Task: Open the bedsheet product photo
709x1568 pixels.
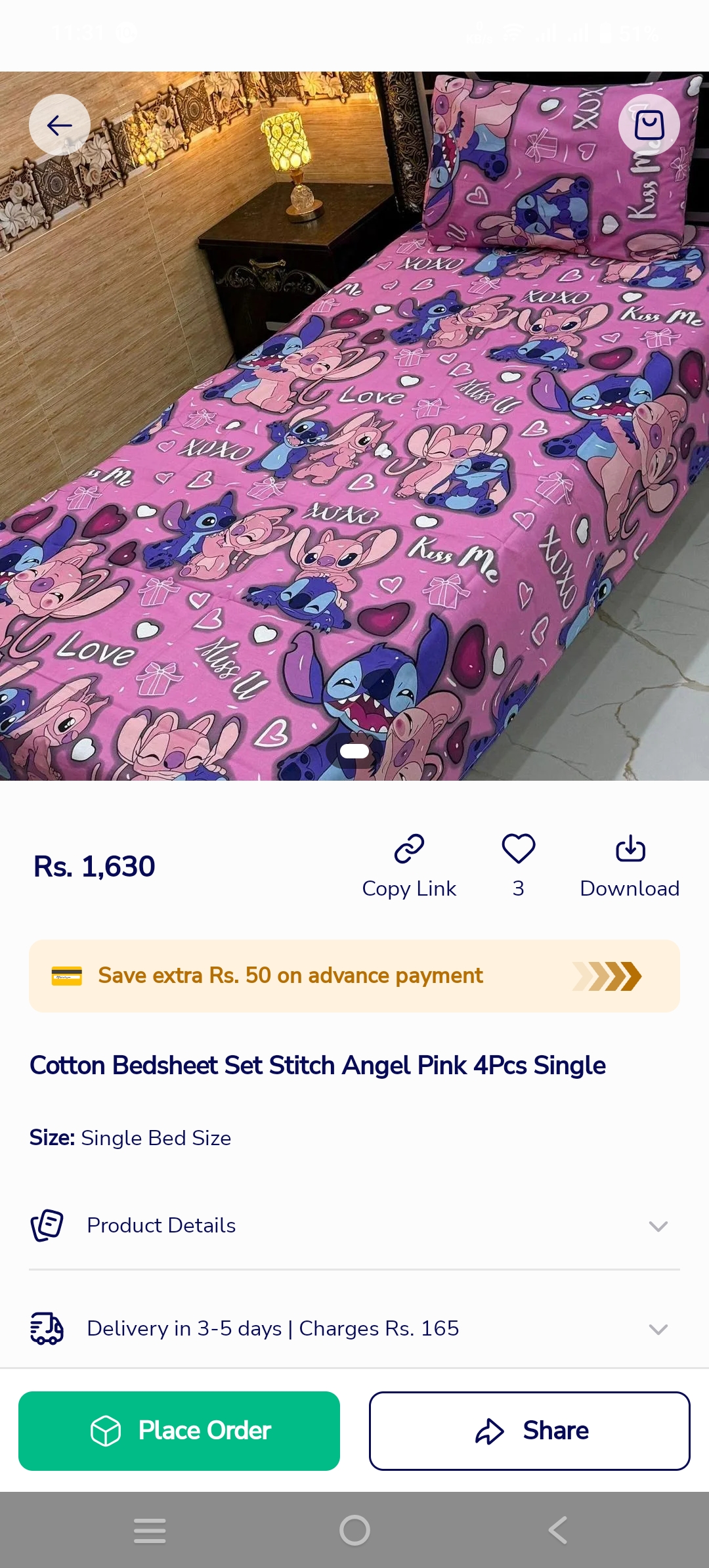Action: click(354, 426)
